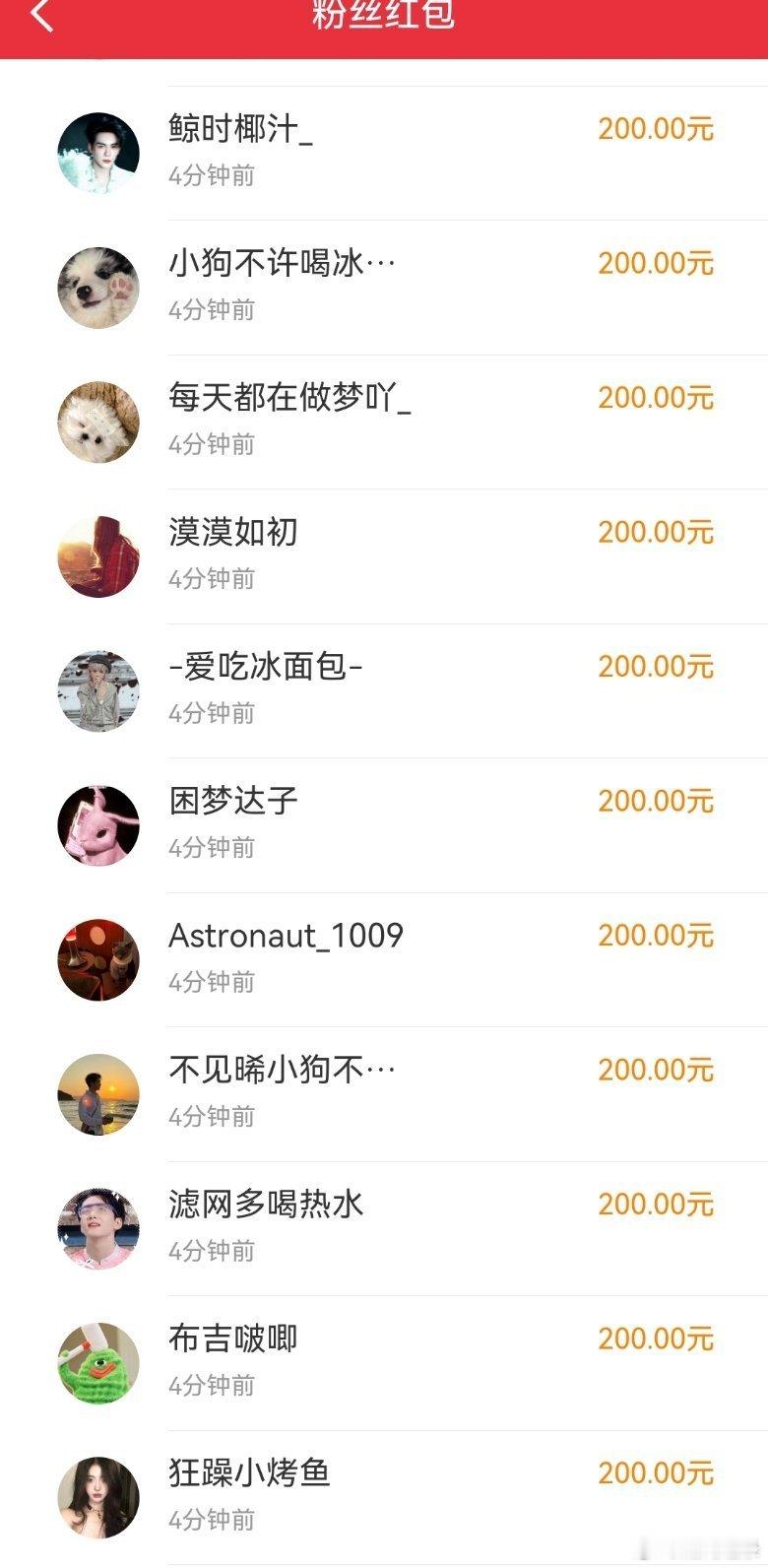Open 滤网多喝热水's list entry
Image resolution: width=768 pixels, height=1568 pixels.
click(x=384, y=1228)
